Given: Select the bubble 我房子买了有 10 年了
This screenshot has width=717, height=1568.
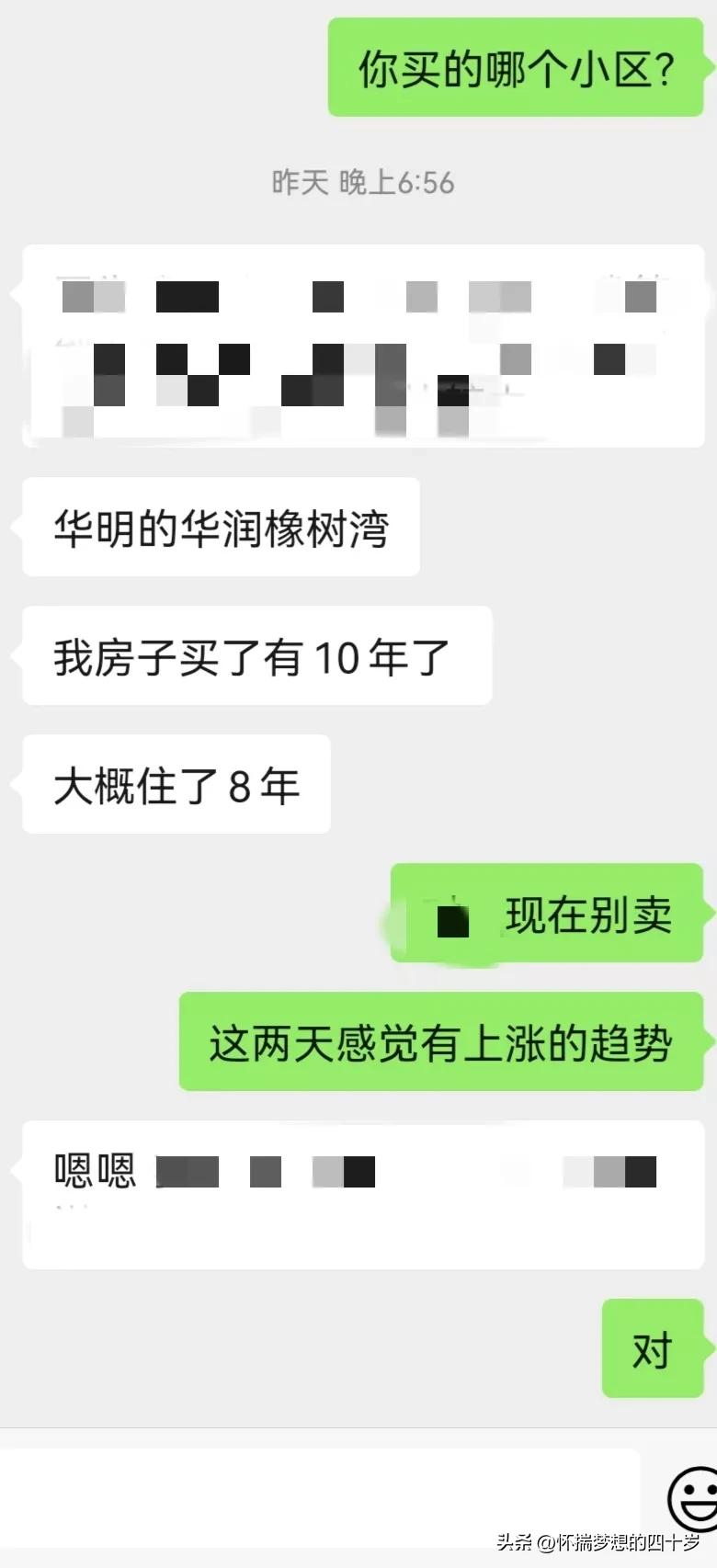Looking at the screenshot, I should [x=256, y=655].
